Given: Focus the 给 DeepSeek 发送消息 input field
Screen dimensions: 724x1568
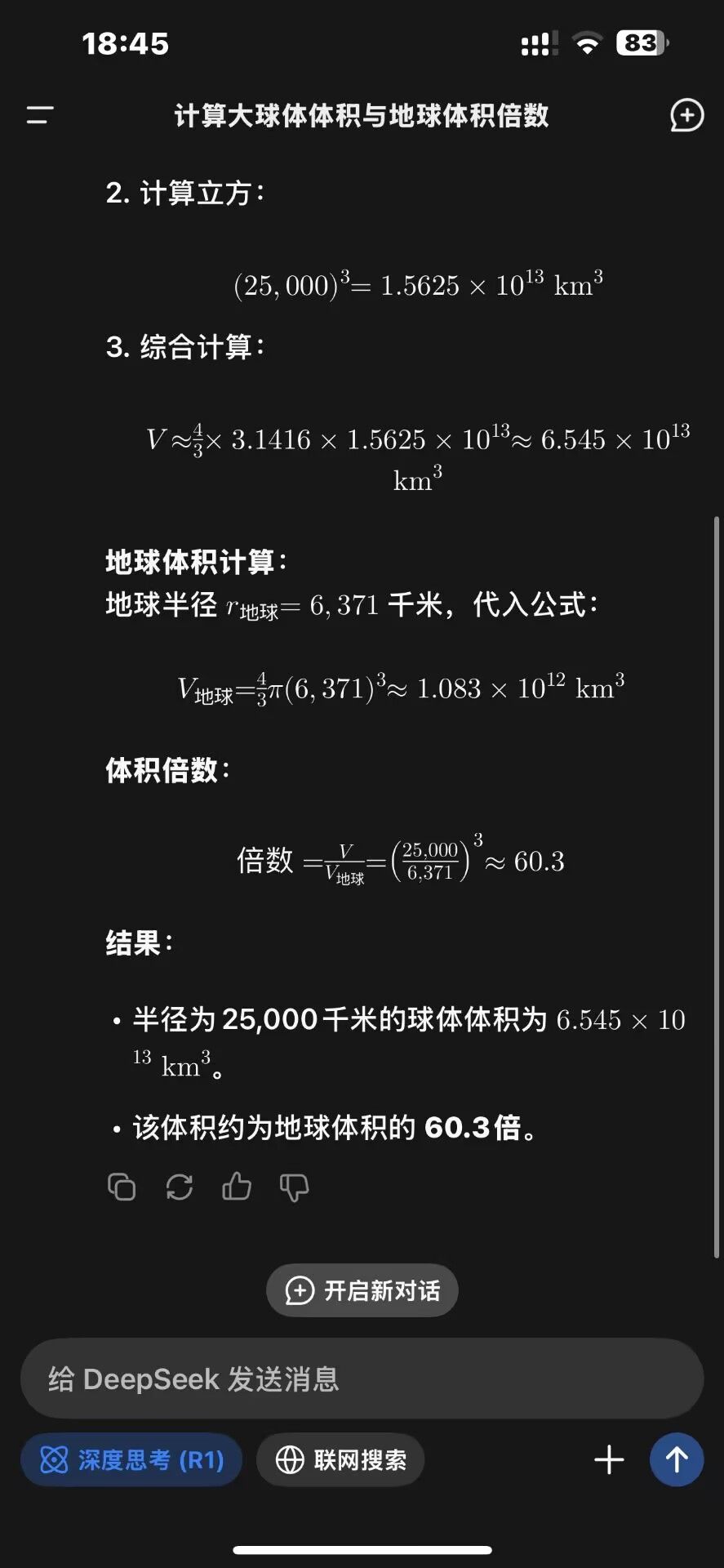Looking at the screenshot, I should 362,1379.
